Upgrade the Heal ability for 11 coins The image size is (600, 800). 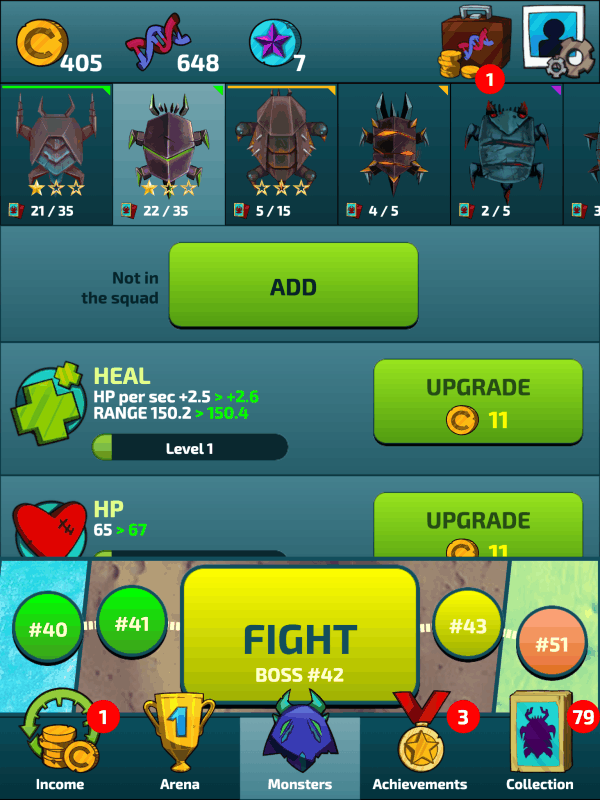[477, 402]
